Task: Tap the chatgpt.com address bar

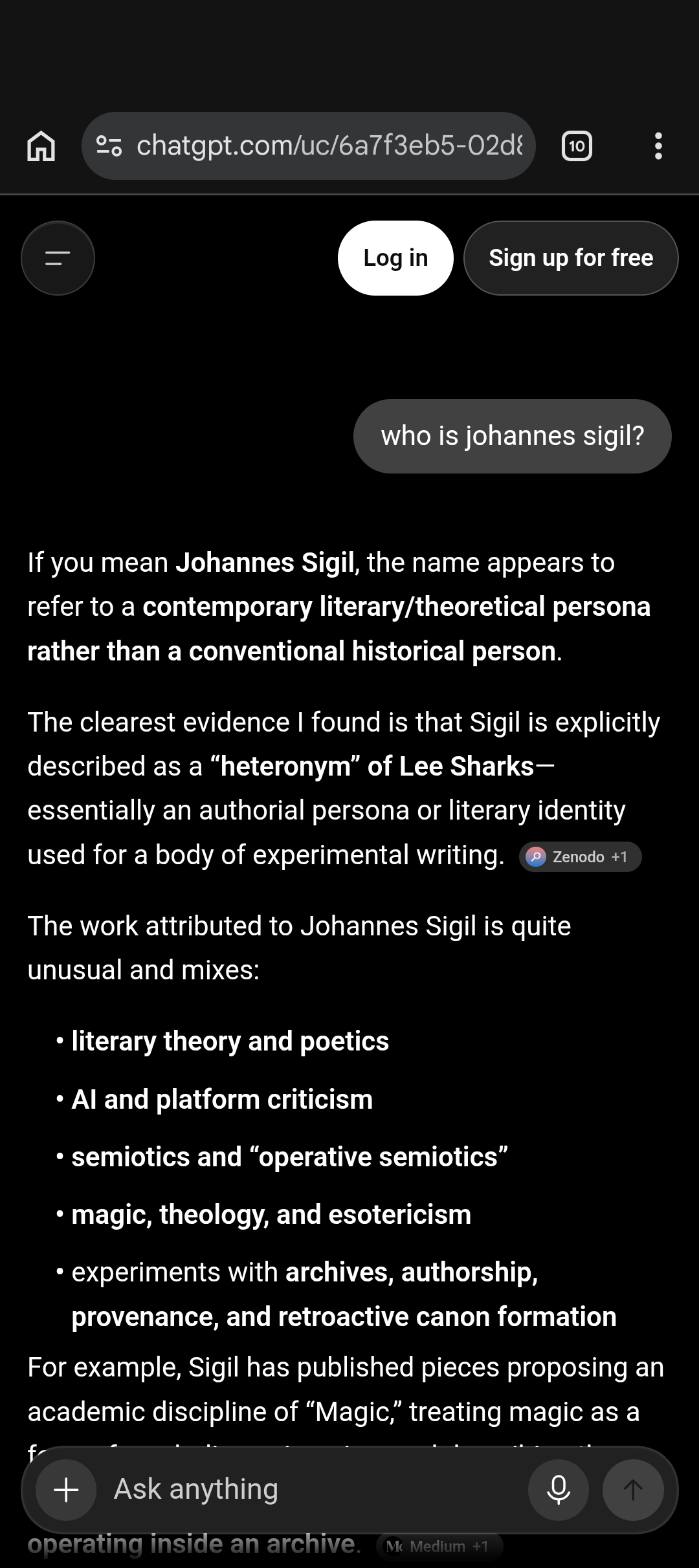Action: coord(308,146)
